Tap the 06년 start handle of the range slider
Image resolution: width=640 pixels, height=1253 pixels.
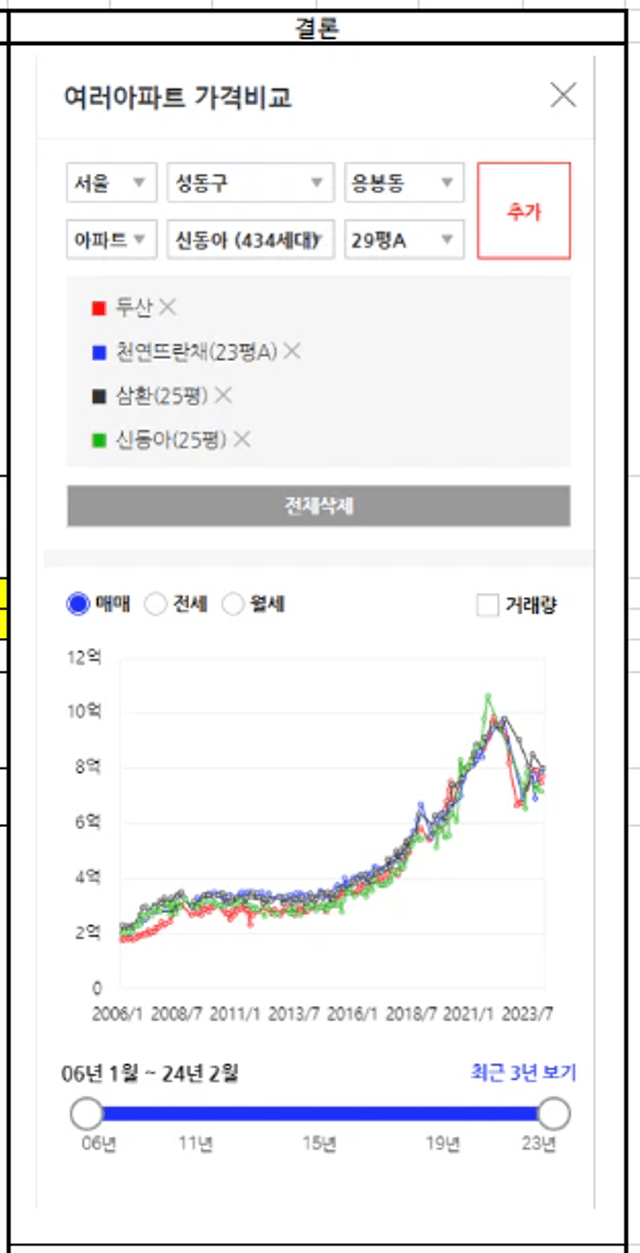tap(87, 1113)
